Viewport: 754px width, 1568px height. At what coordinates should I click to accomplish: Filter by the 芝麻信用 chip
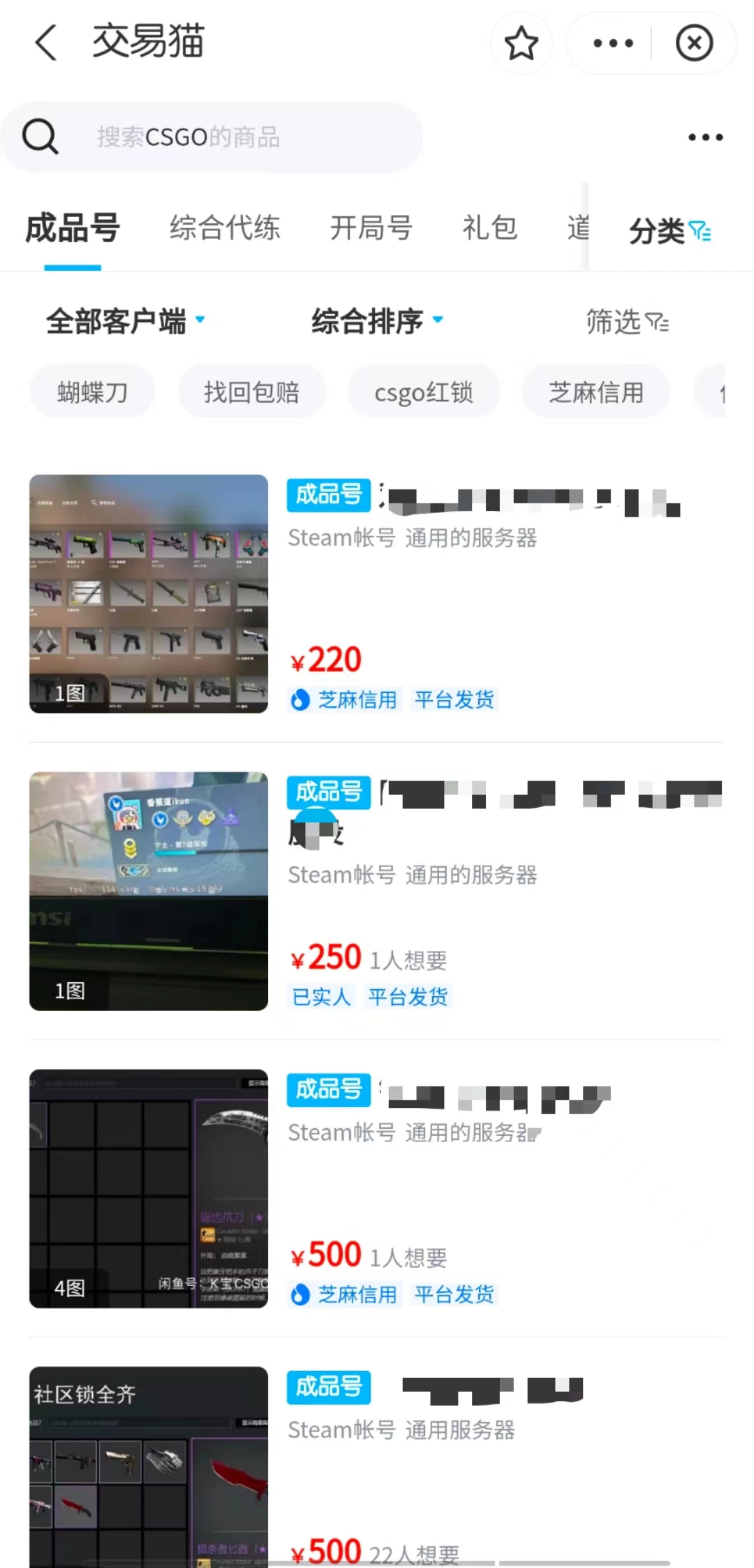(x=596, y=392)
